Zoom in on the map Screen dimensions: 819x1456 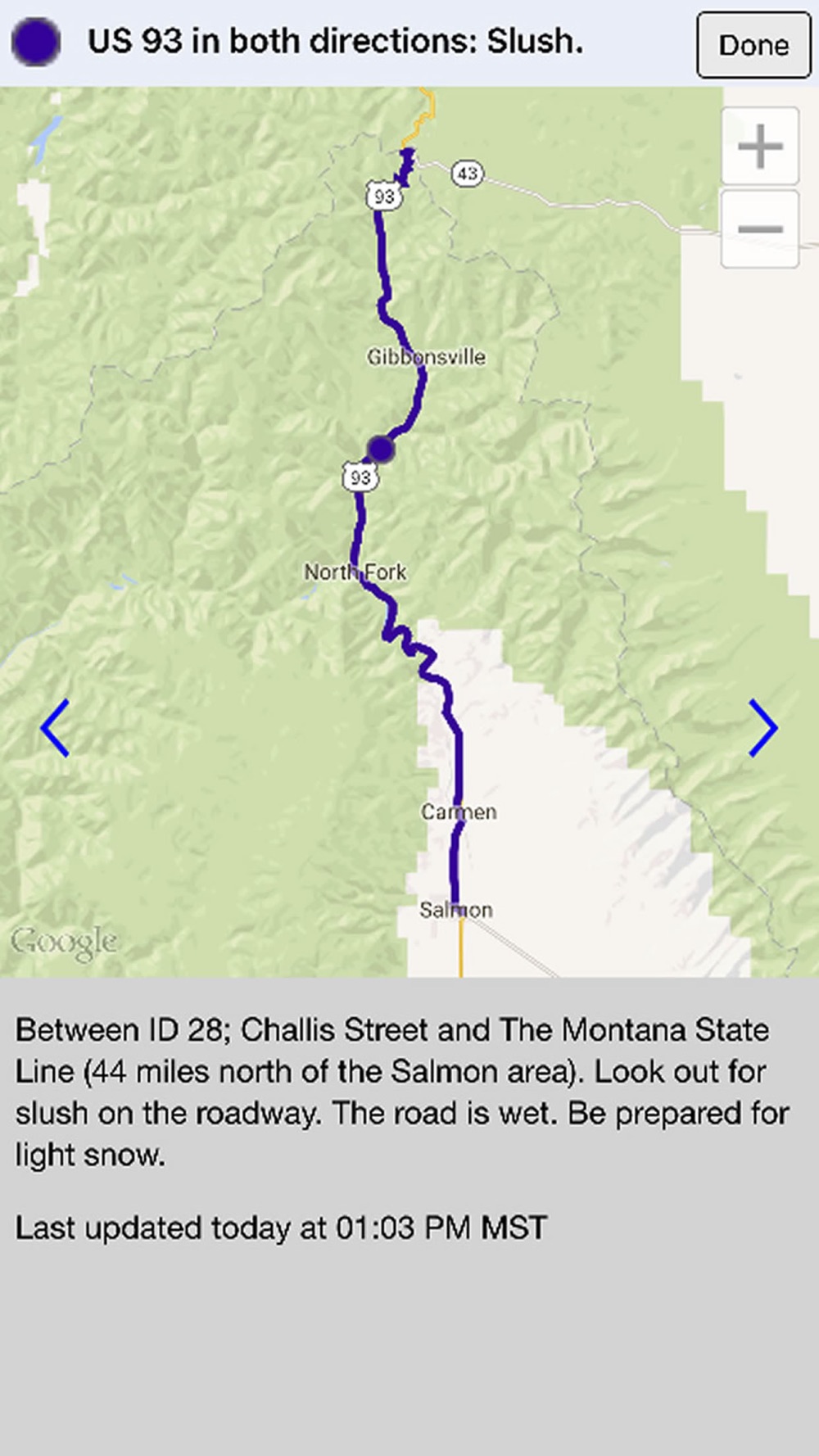760,147
